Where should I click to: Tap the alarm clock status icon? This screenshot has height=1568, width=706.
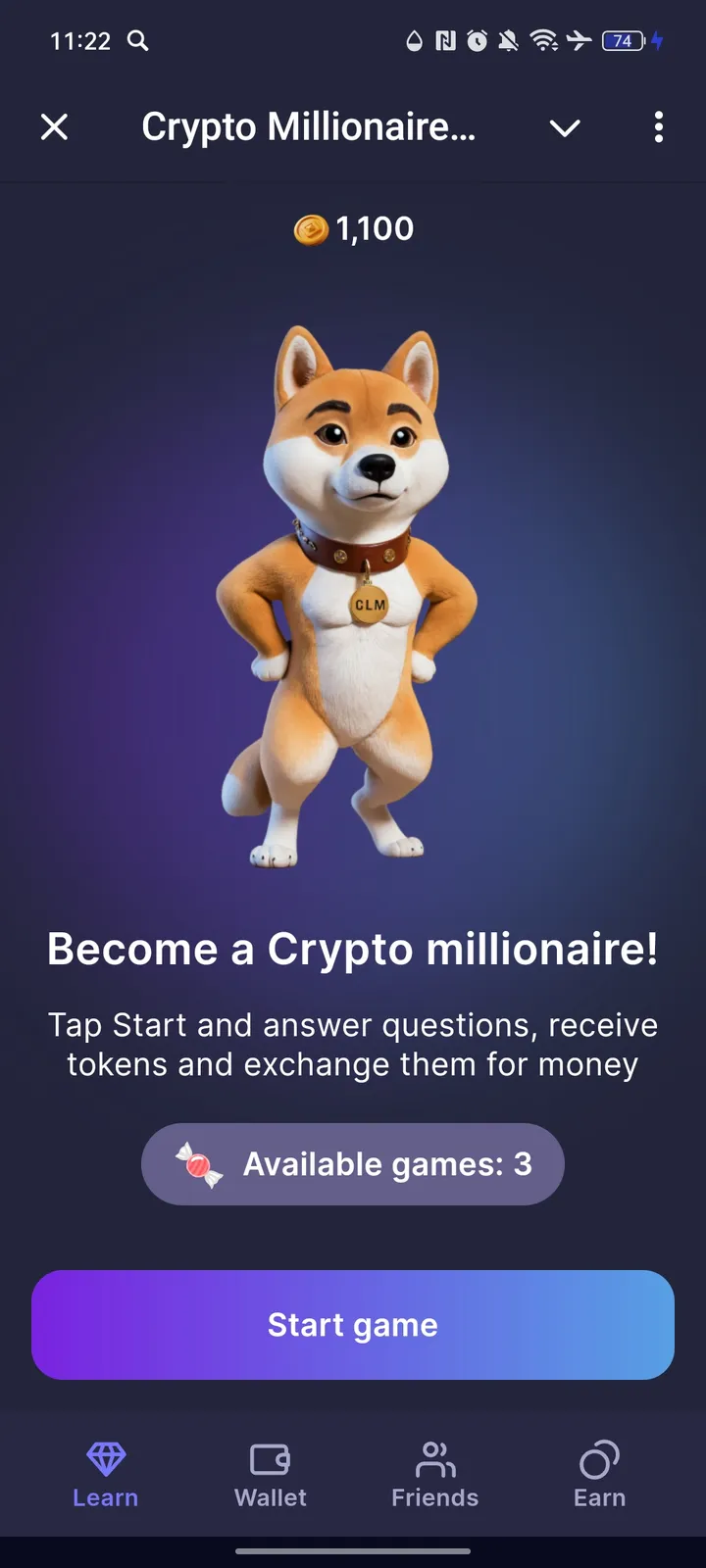(478, 41)
